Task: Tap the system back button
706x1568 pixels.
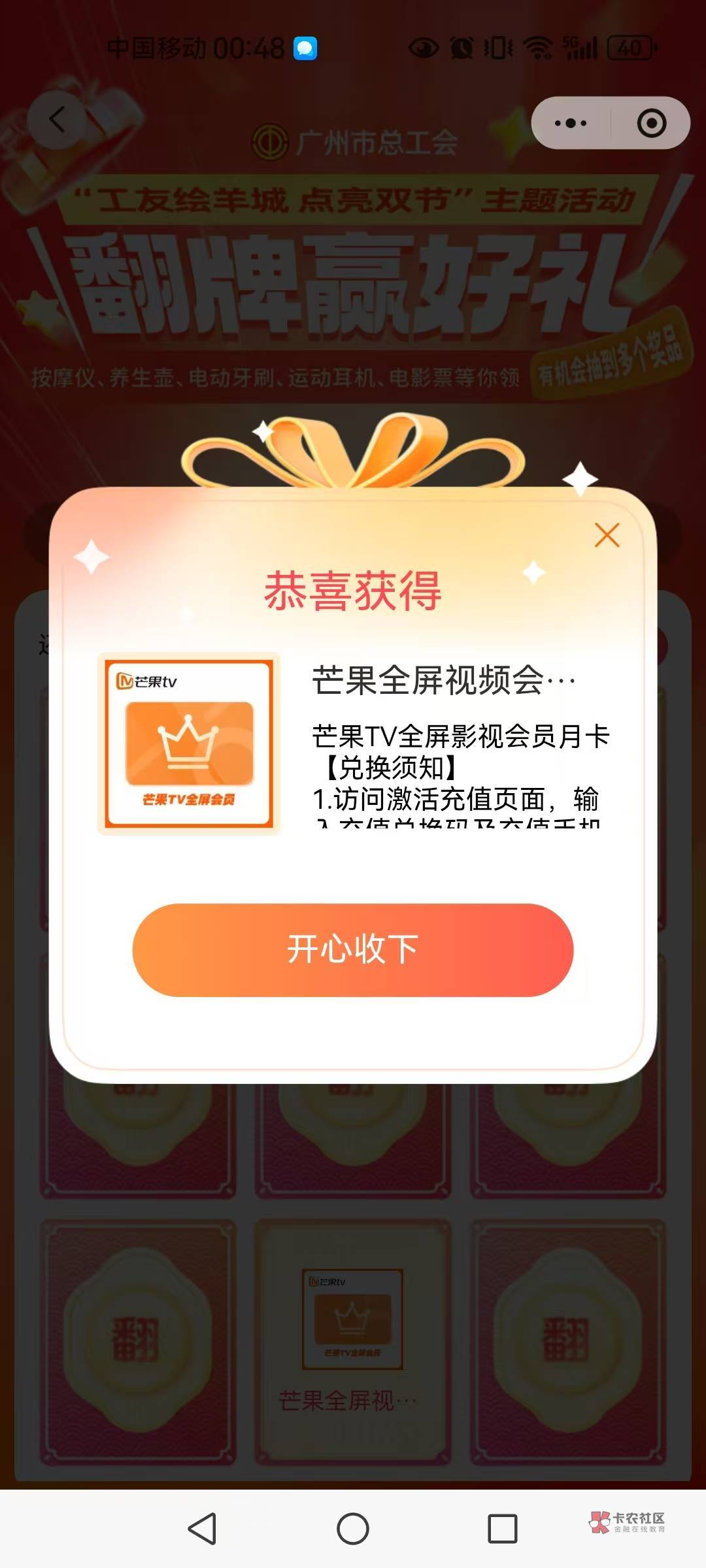Action: click(202, 1528)
